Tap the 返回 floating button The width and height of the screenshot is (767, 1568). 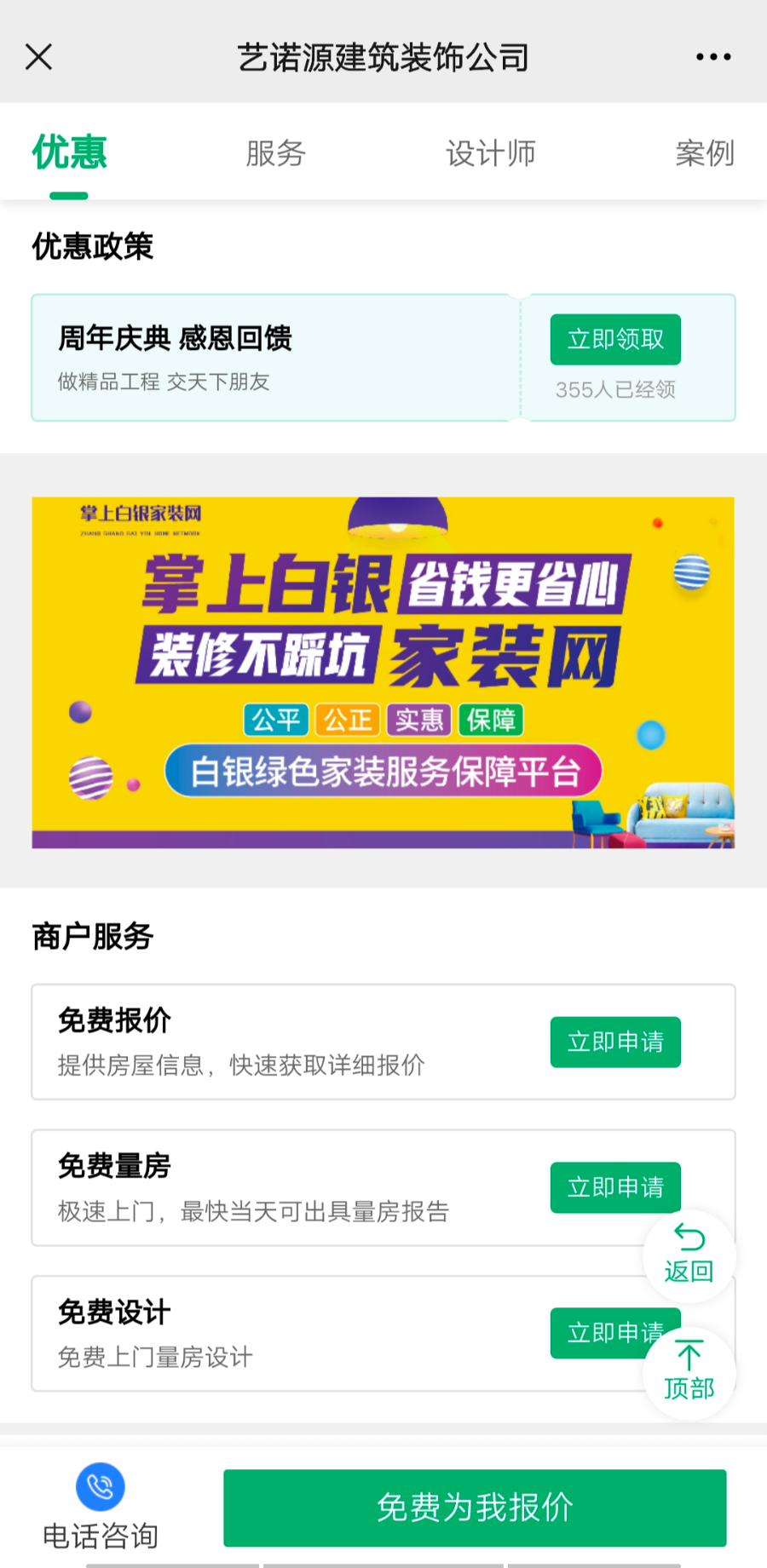tap(689, 1255)
